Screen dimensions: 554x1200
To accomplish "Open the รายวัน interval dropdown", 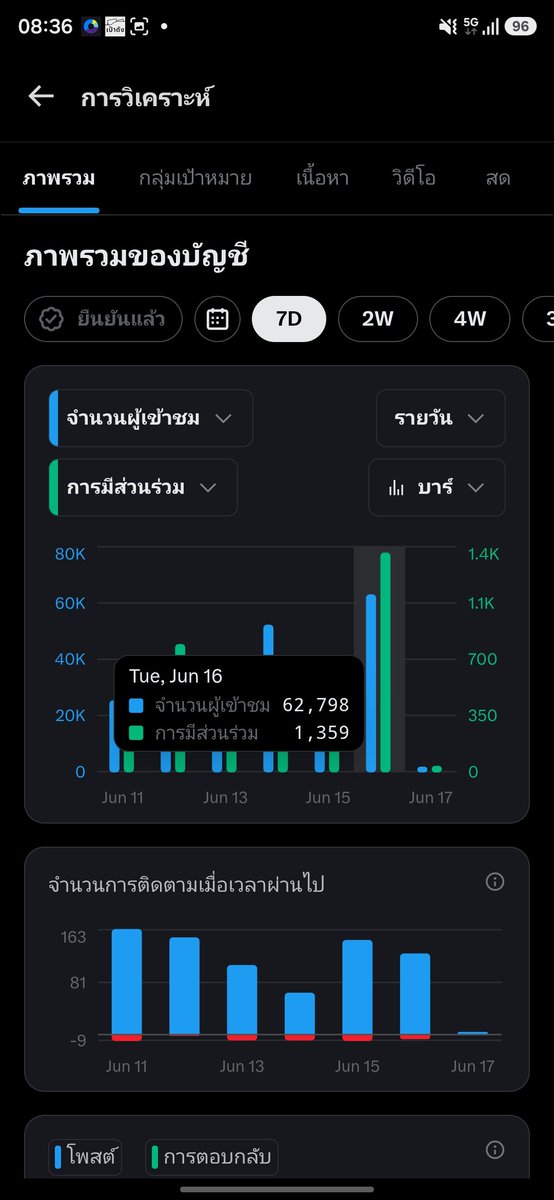I will point(440,418).
